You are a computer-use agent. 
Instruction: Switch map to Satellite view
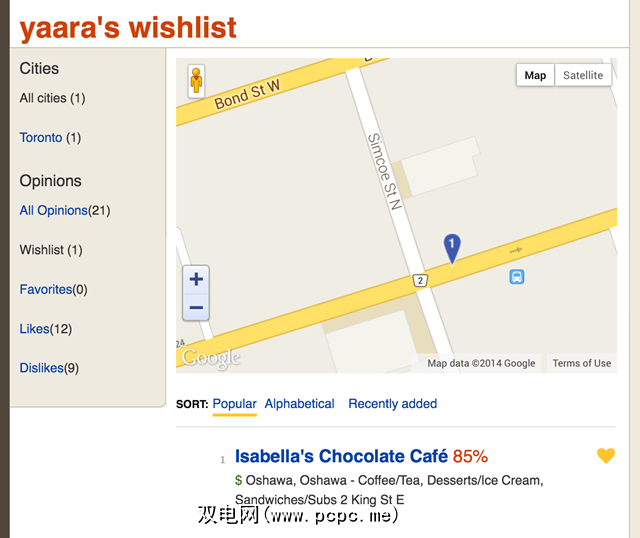point(583,75)
